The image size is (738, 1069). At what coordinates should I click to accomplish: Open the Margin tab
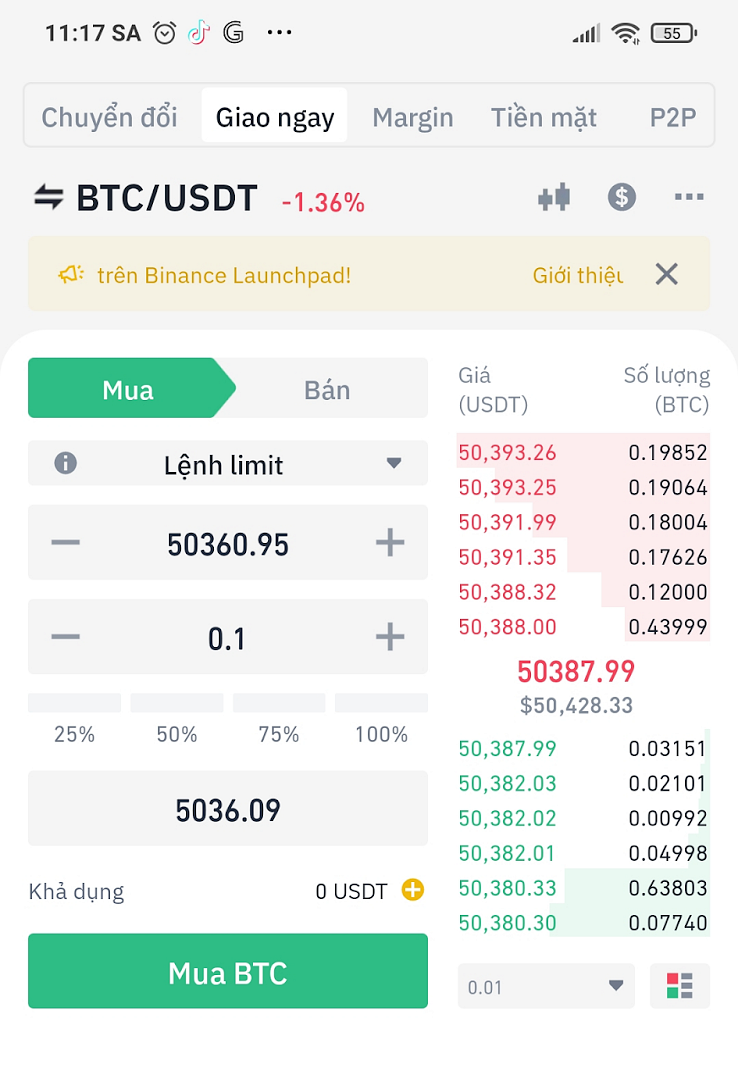tap(412, 117)
